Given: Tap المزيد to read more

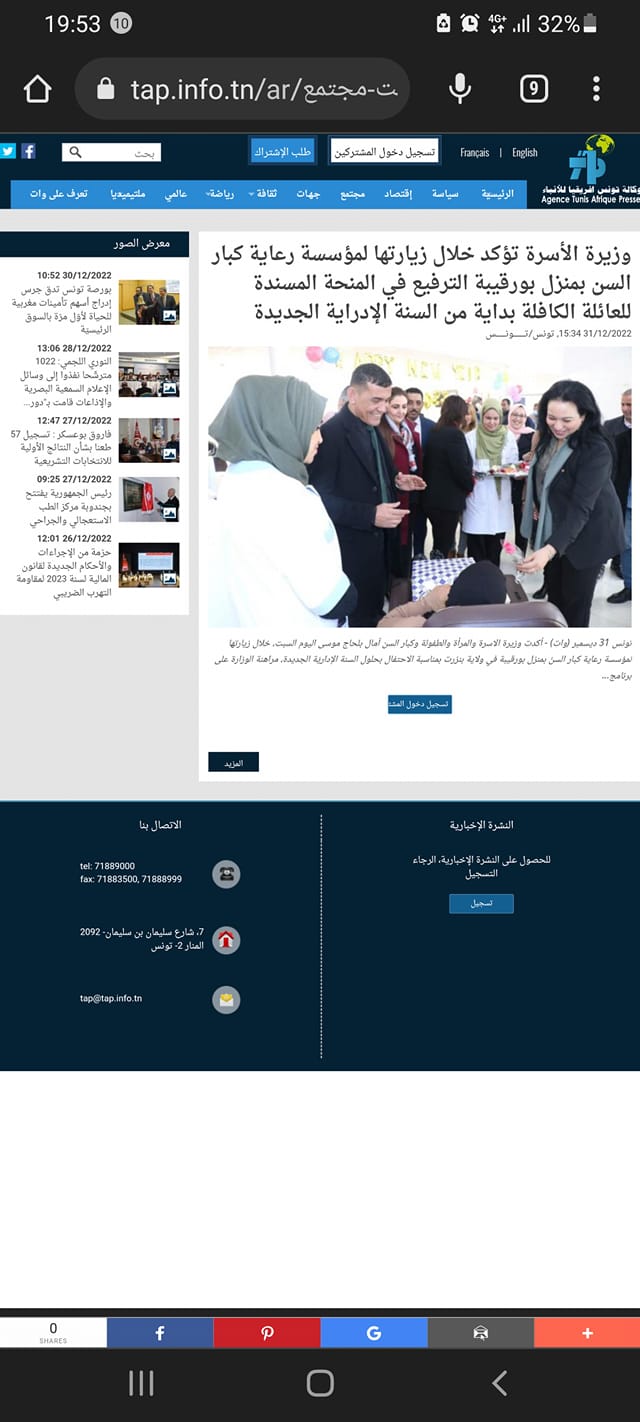Looking at the screenshot, I should [x=233, y=763].
